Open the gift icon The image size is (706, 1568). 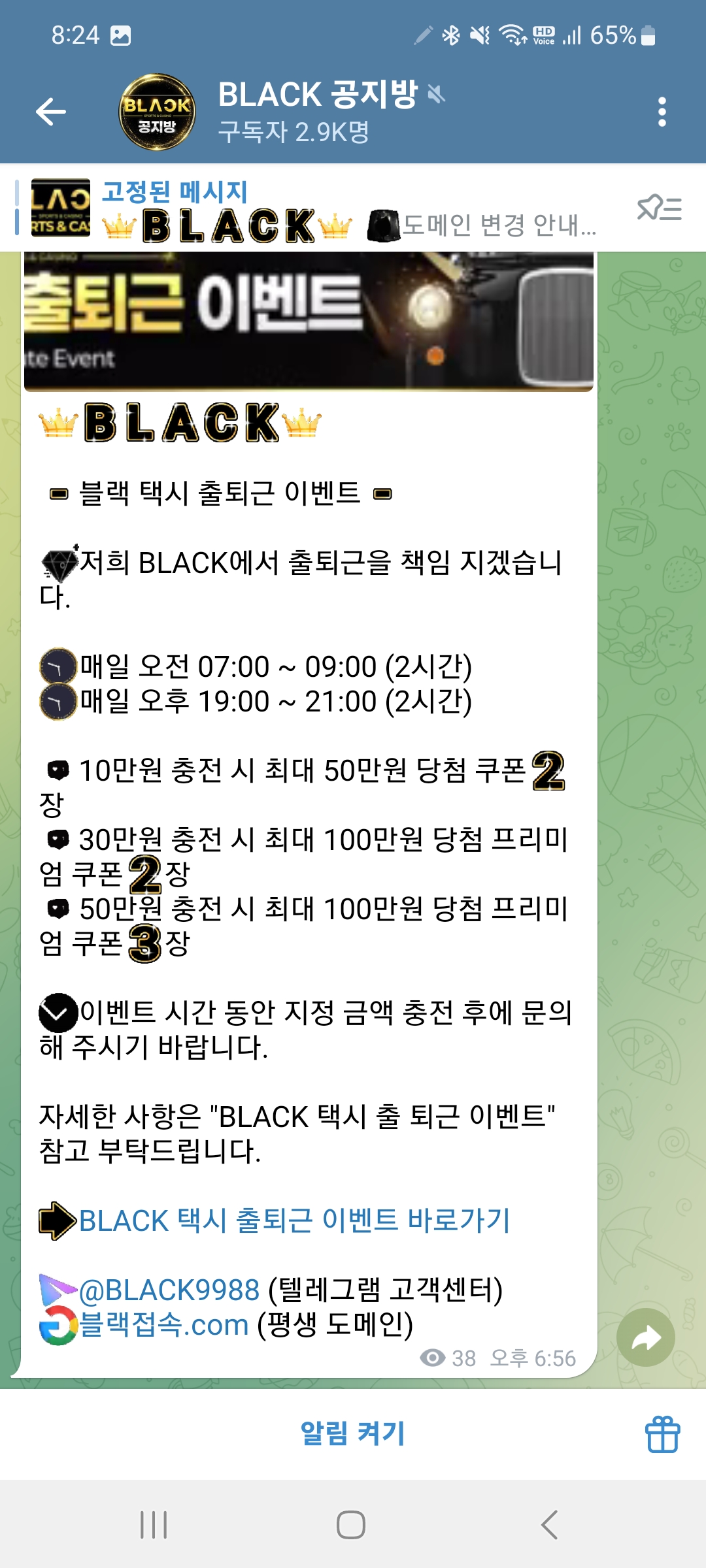663,1434
